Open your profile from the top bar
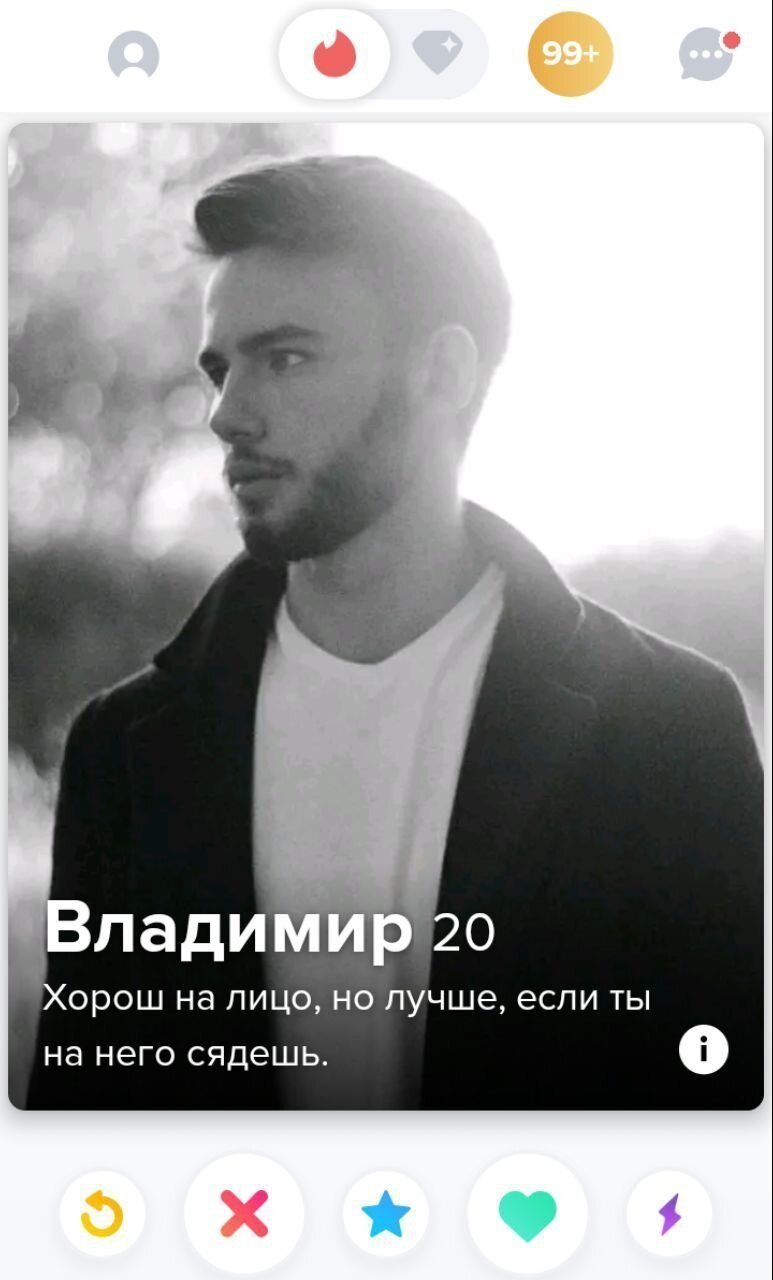 [133, 55]
